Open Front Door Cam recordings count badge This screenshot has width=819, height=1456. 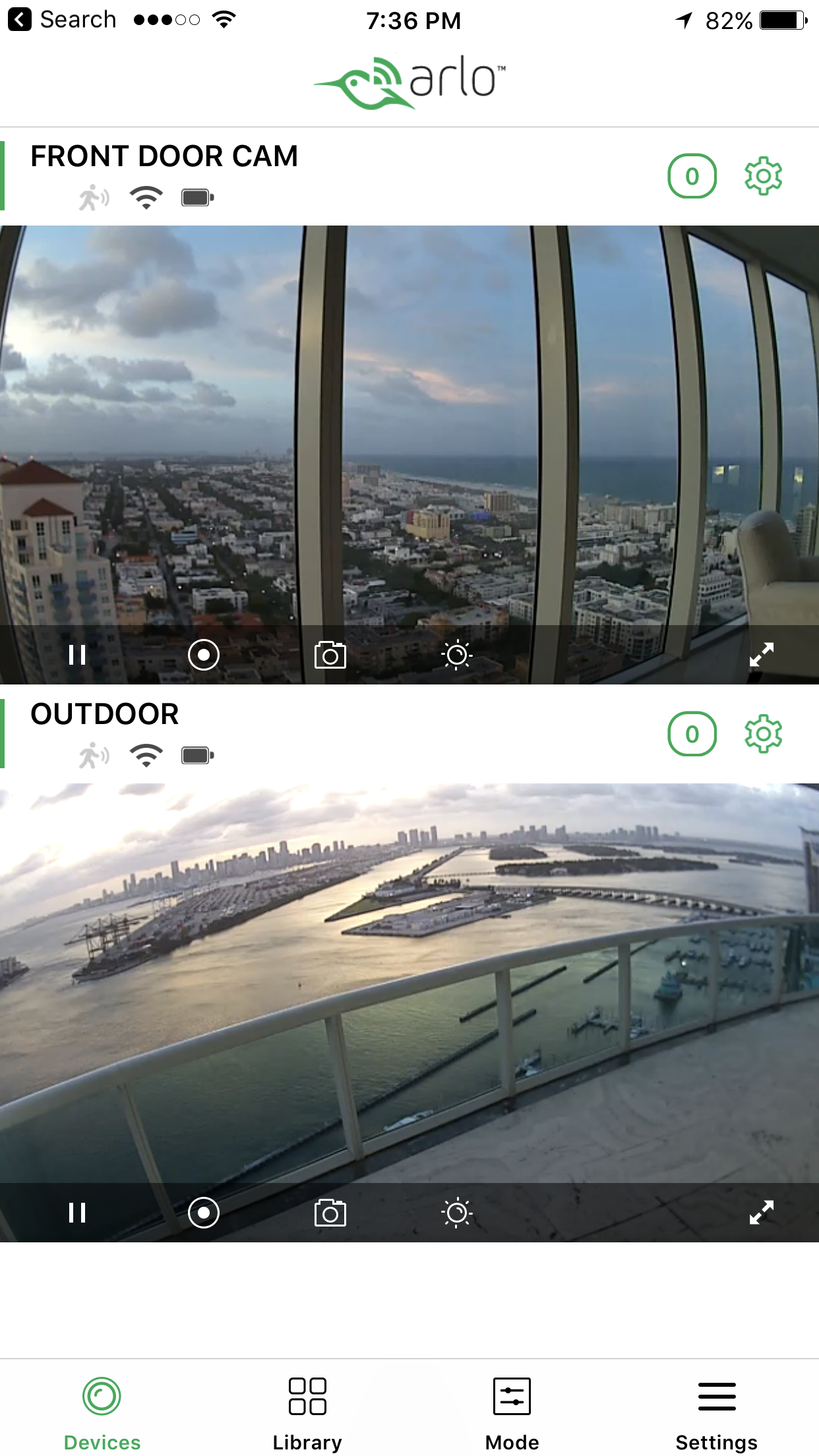pos(692,176)
